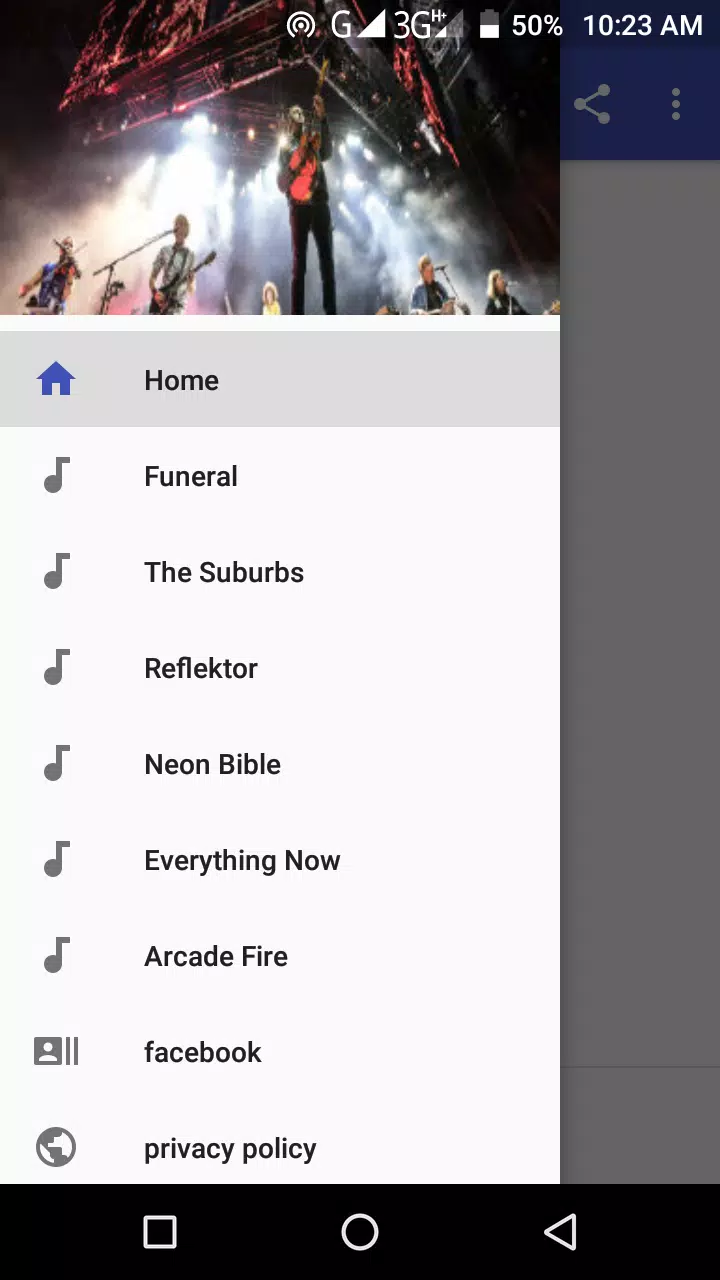This screenshot has width=720, height=1280.
Task: Tap the home icon next to Home
Action: pos(55,379)
